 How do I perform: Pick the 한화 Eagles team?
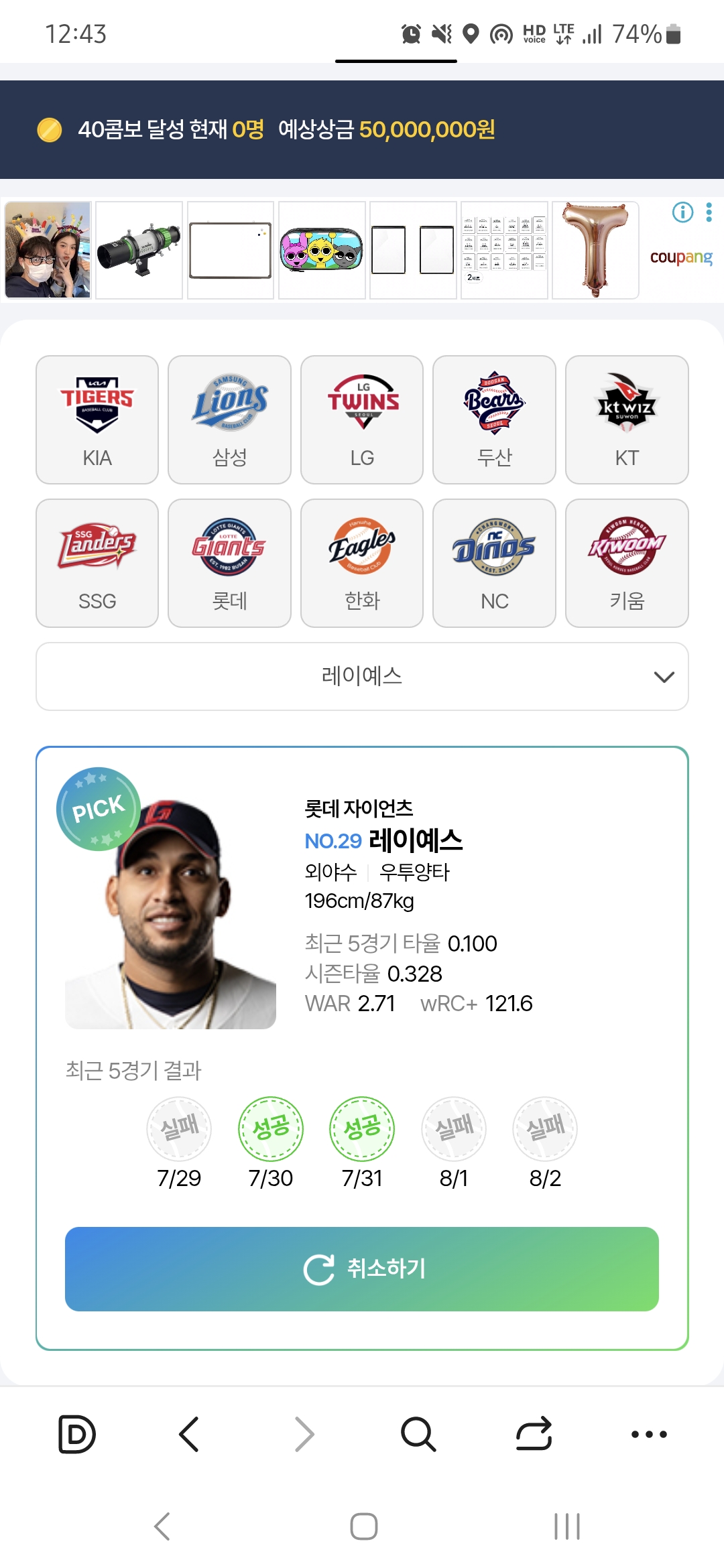coord(362,563)
